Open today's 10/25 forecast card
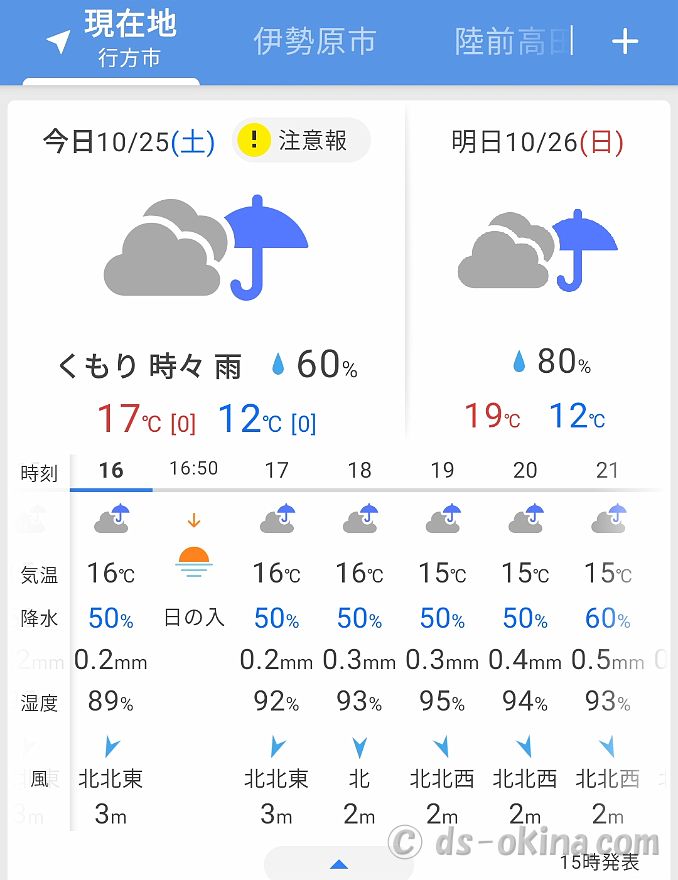Screen dimensions: 678x880 tap(205, 280)
